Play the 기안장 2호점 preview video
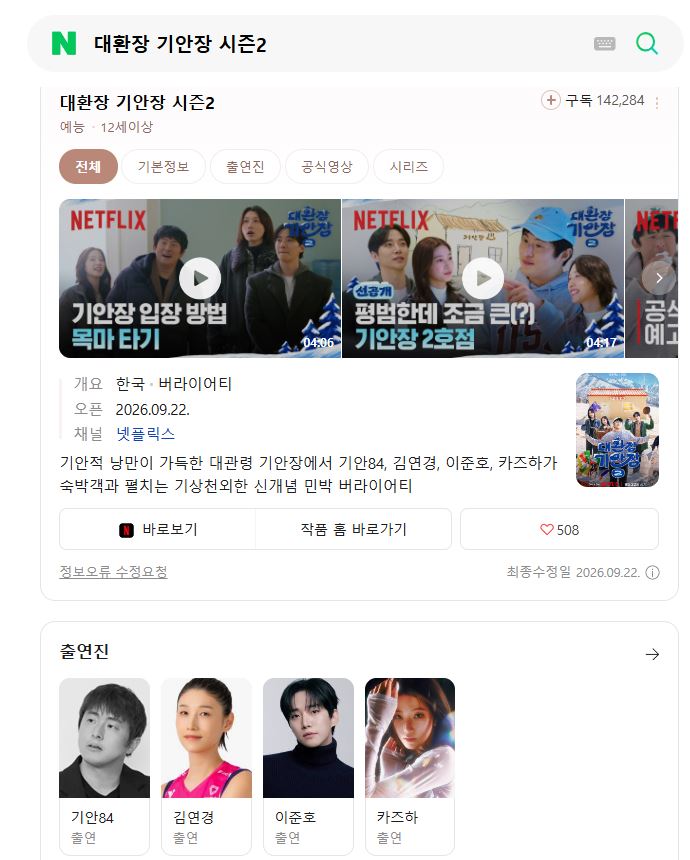The width and height of the screenshot is (690, 860). pos(483,279)
